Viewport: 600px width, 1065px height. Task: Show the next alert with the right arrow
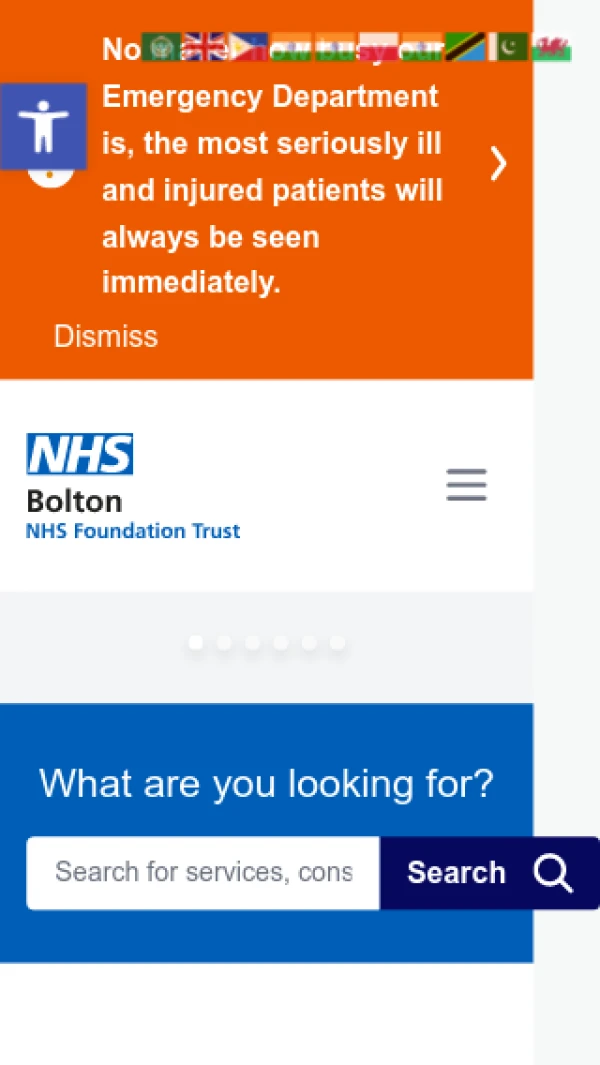tap(498, 163)
